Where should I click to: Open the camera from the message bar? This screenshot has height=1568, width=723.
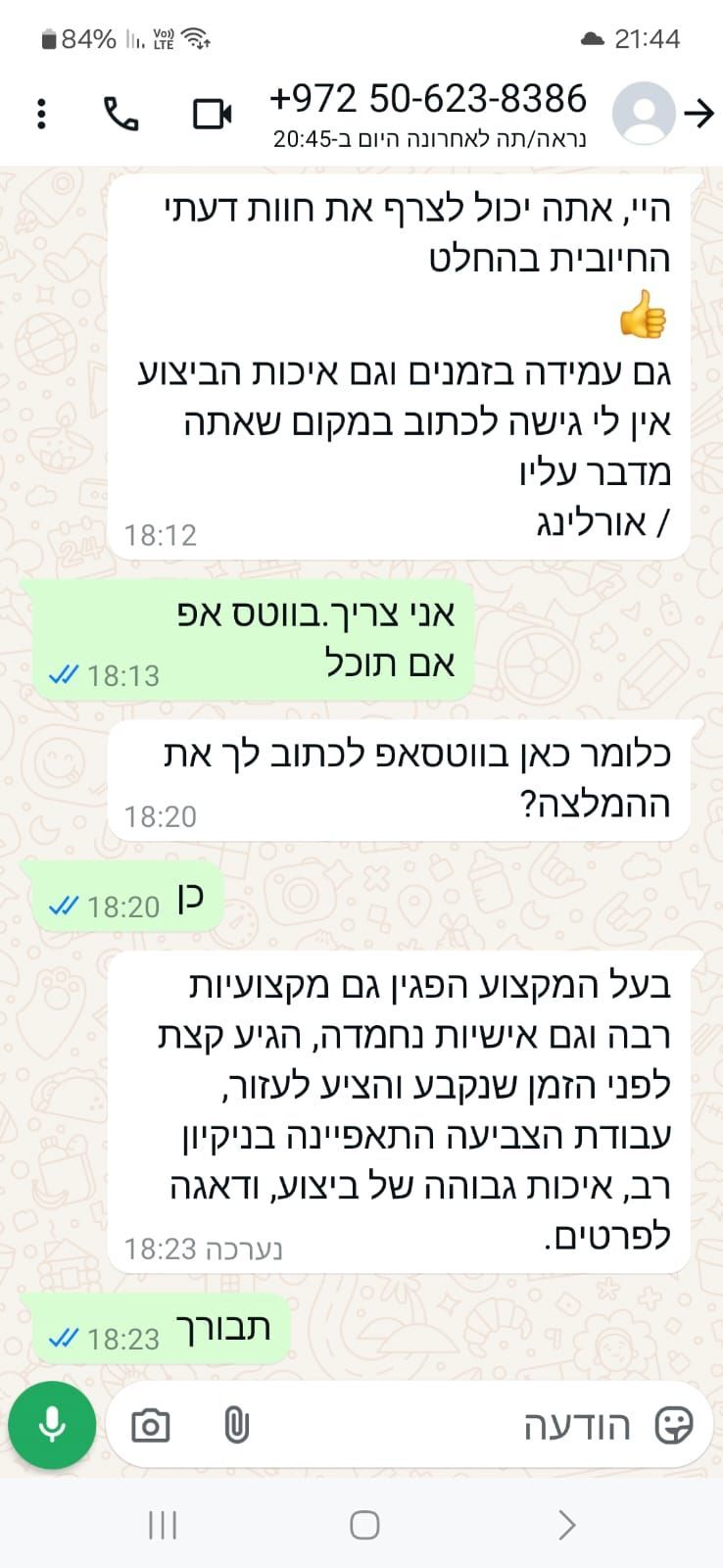pyautogui.click(x=150, y=1425)
